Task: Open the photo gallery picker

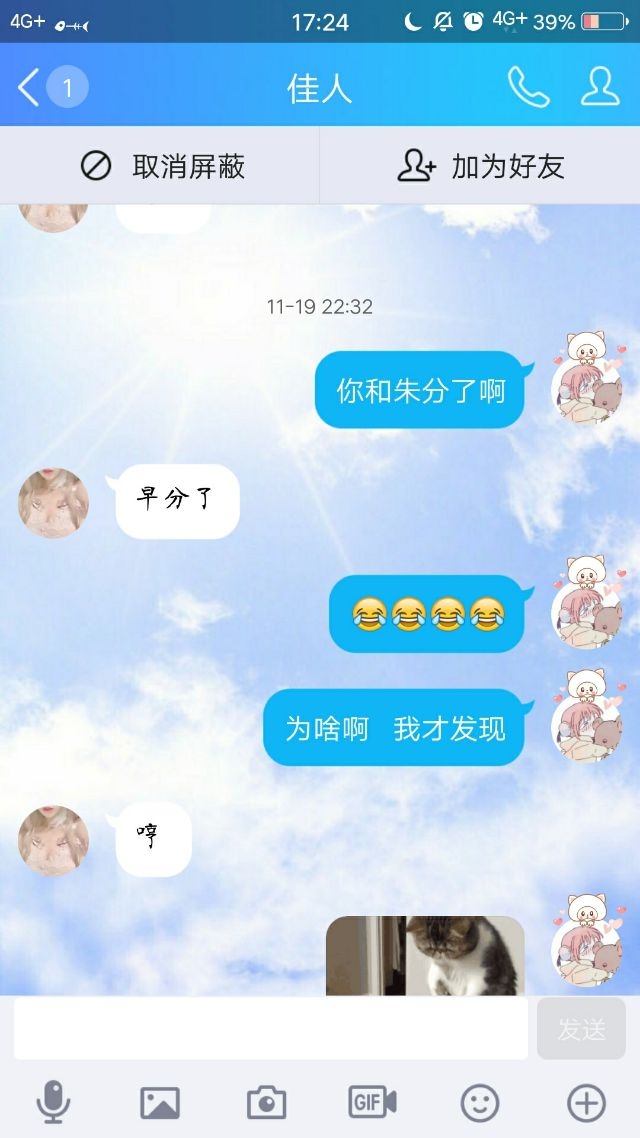Action: point(160,1102)
